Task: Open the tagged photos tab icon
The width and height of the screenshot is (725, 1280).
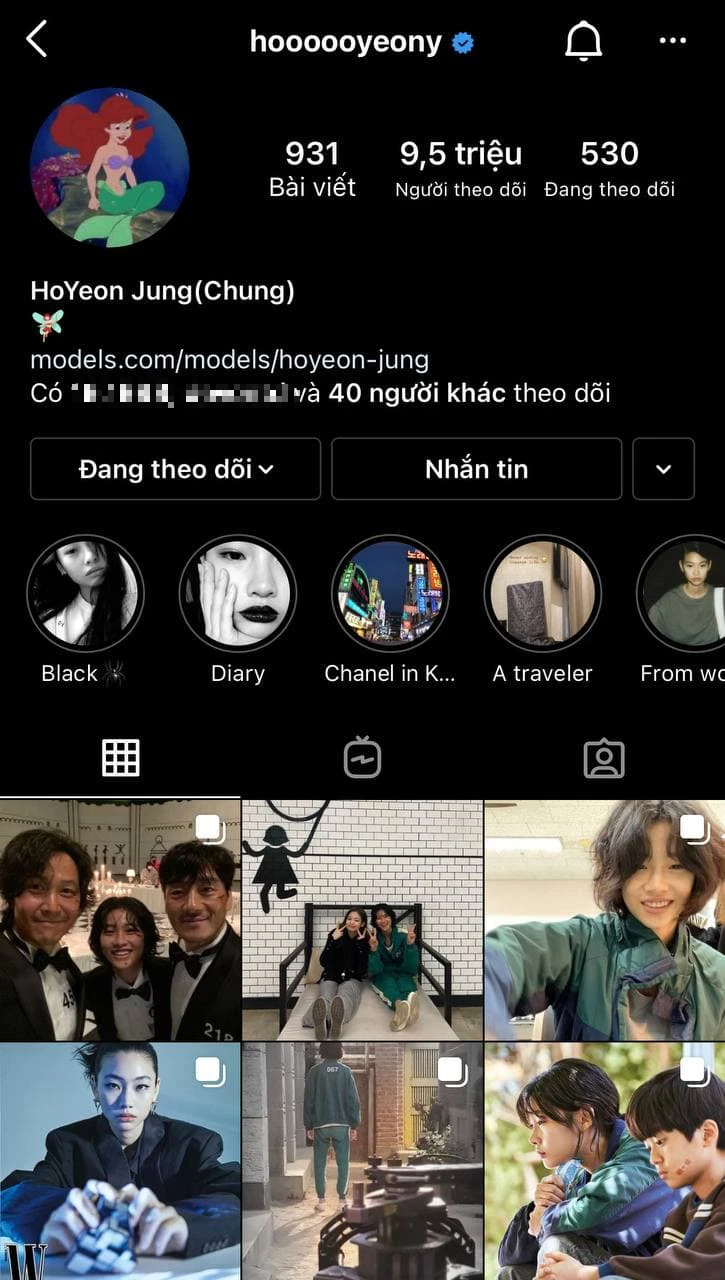Action: 604,757
